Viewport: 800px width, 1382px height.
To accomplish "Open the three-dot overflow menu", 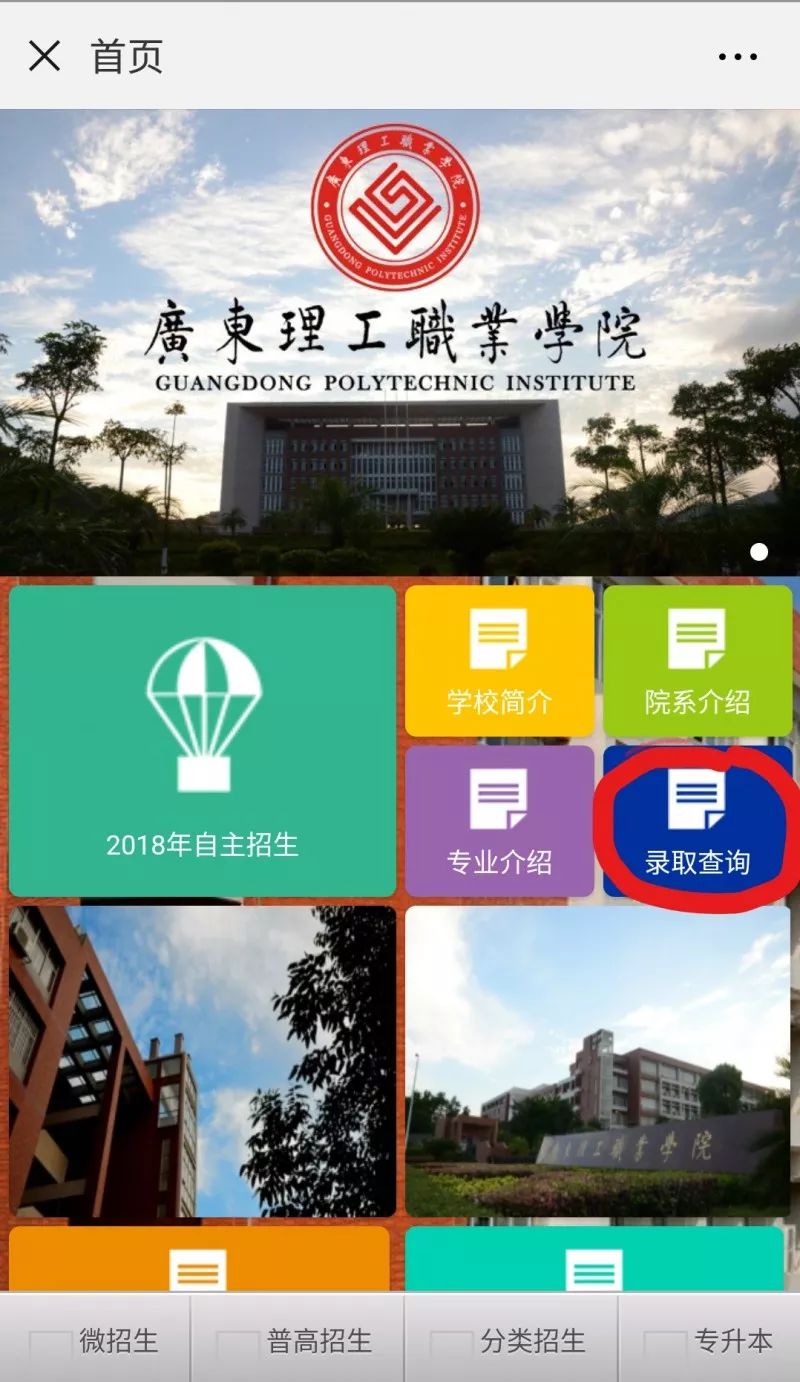I will 738,57.
